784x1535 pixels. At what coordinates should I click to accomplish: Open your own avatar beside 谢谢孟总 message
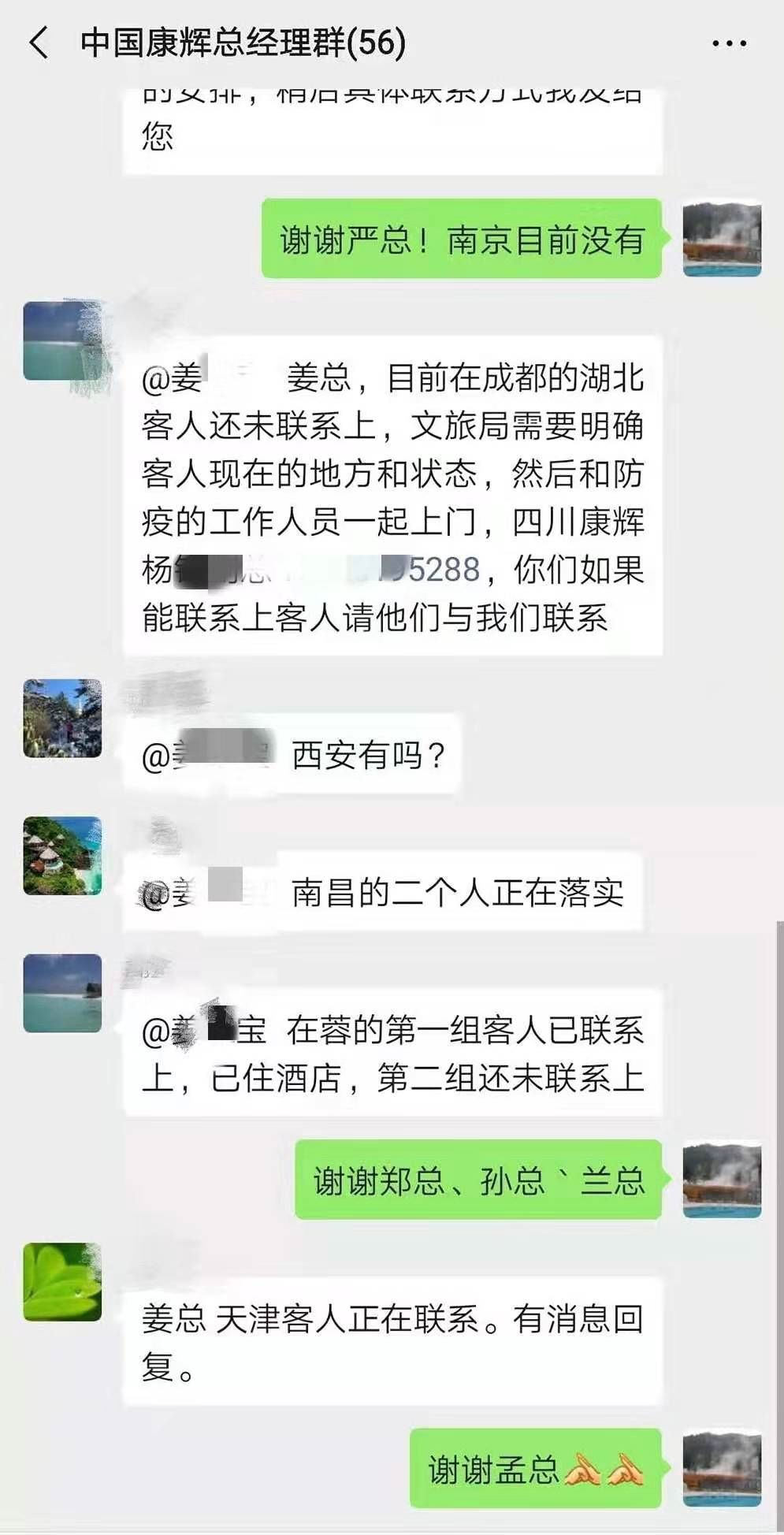point(721,1468)
